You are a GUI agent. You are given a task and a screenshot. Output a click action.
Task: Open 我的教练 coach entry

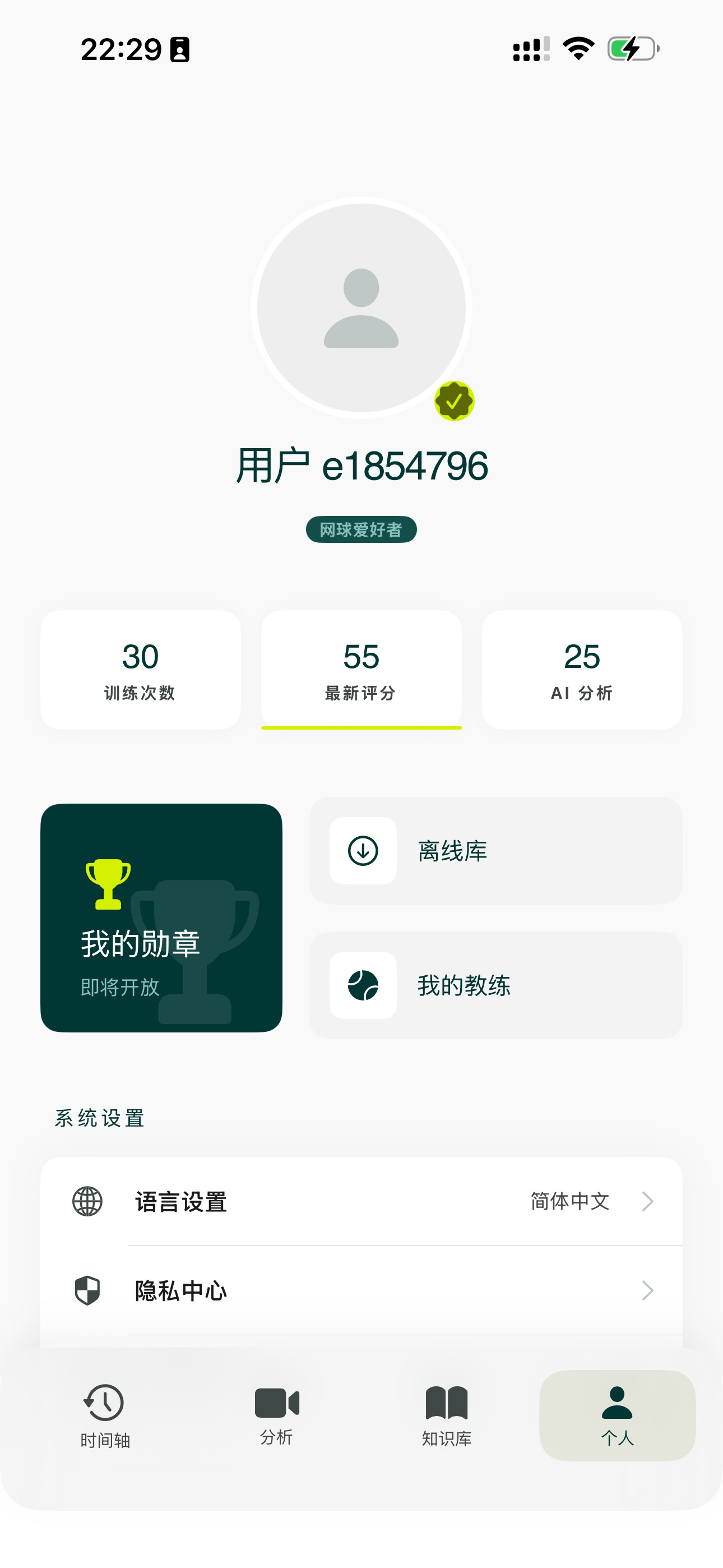(x=495, y=985)
